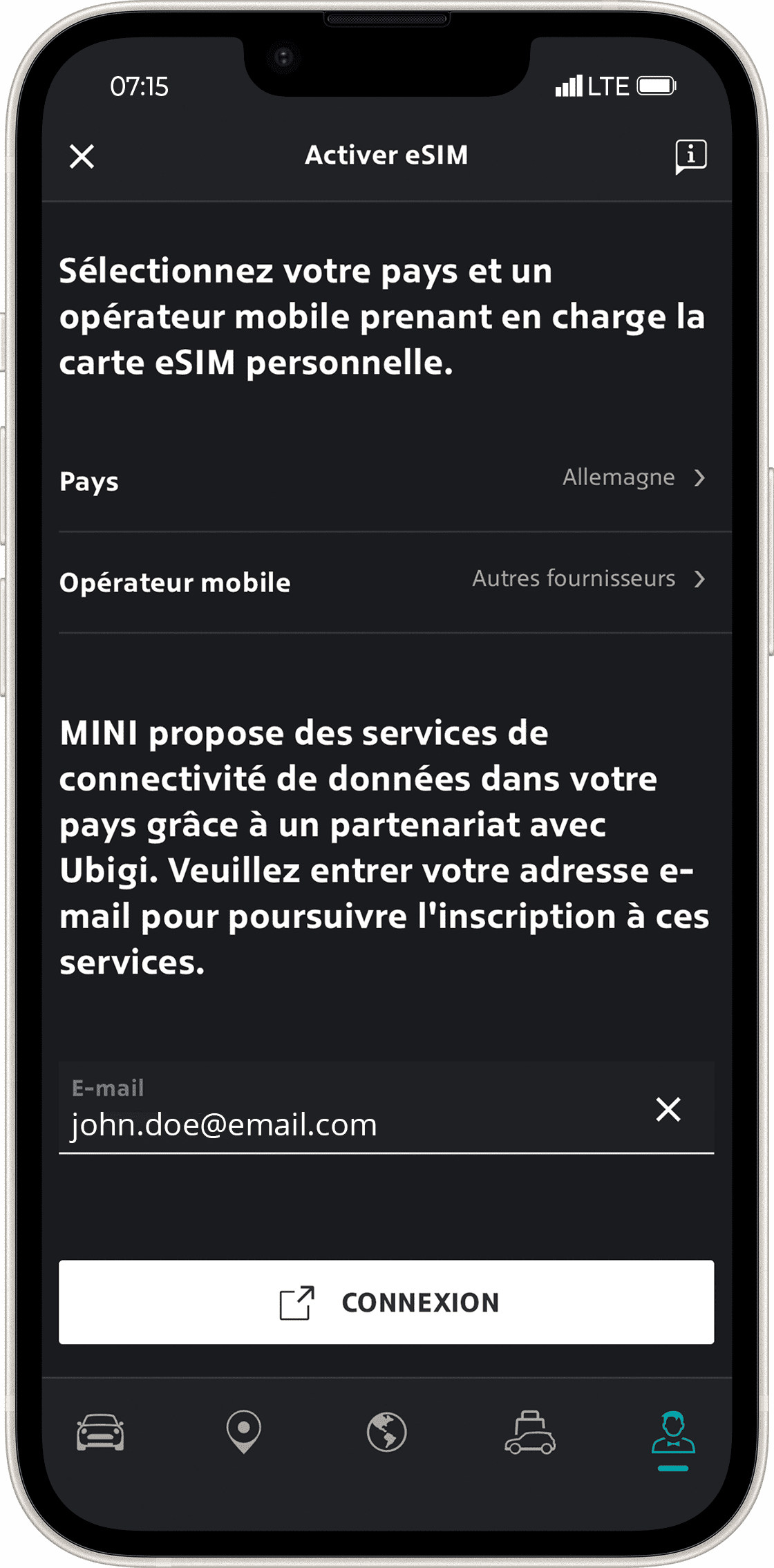Open the car service tab
The image size is (774, 1568).
(x=530, y=1432)
